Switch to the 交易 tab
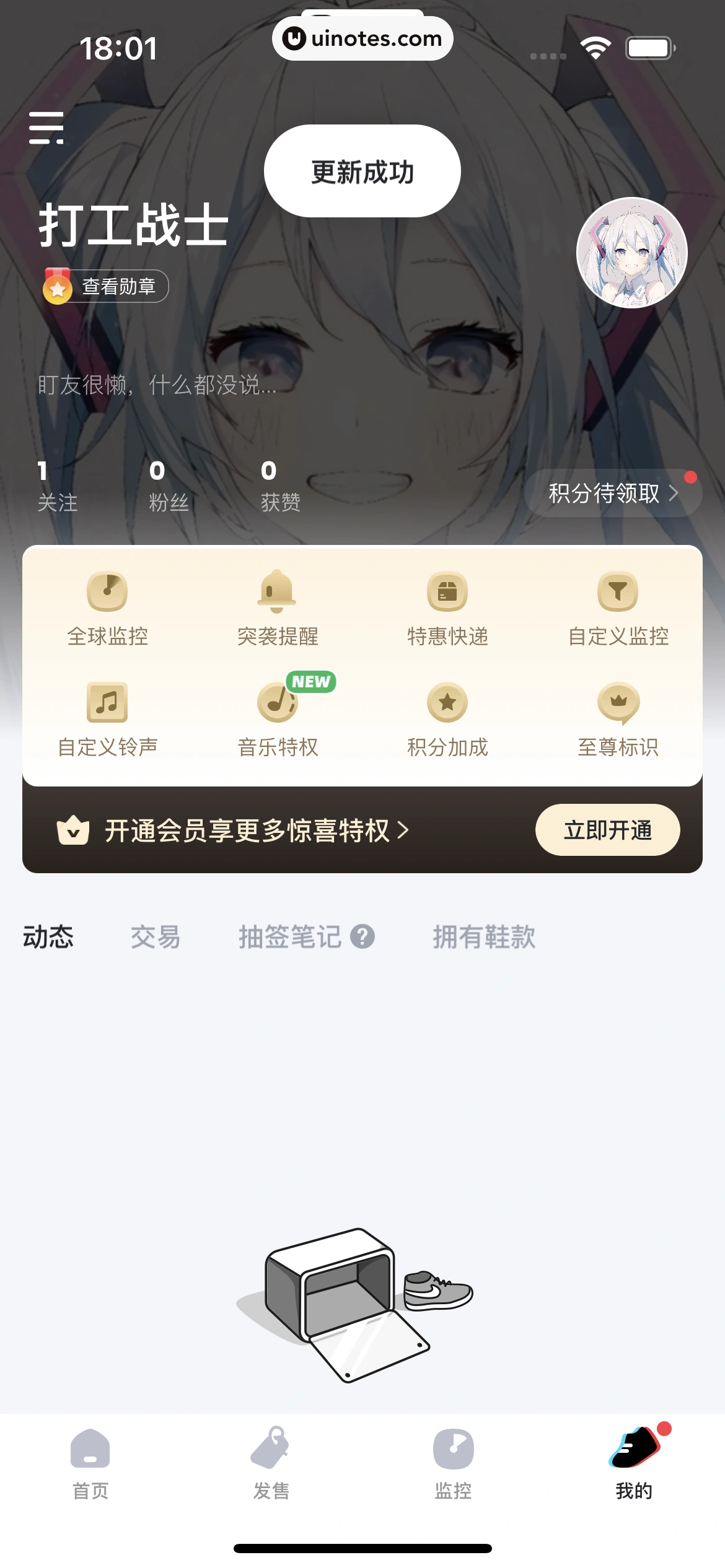Image resolution: width=725 pixels, height=1568 pixels. tap(155, 937)
